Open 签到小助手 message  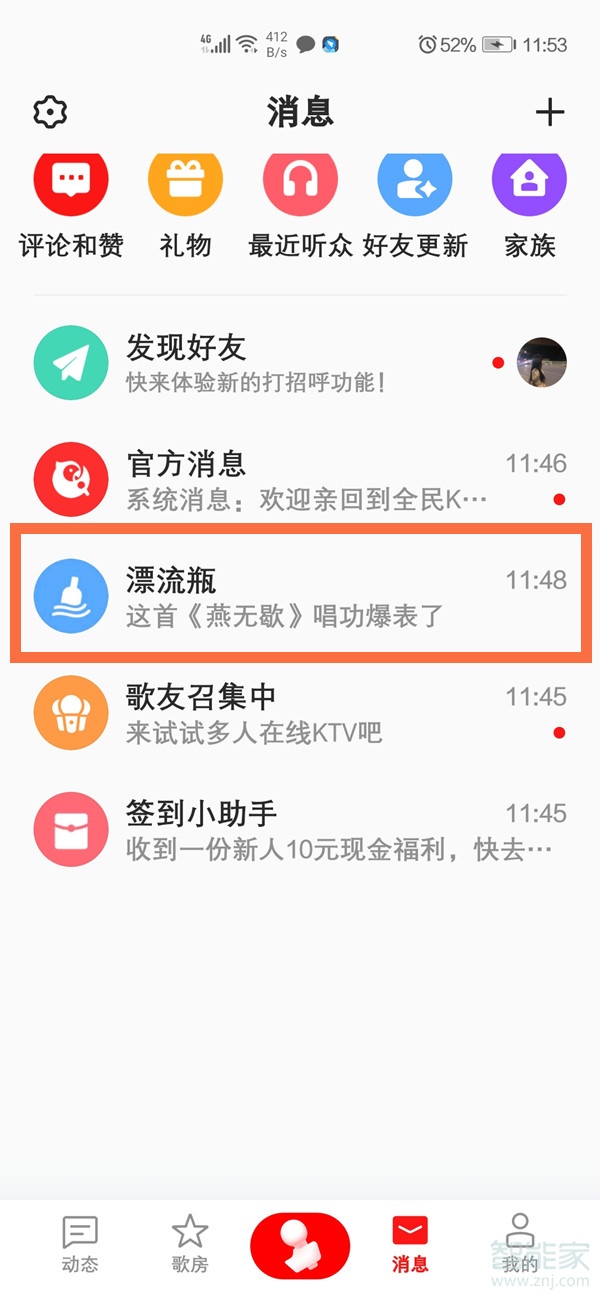point(300,829)
